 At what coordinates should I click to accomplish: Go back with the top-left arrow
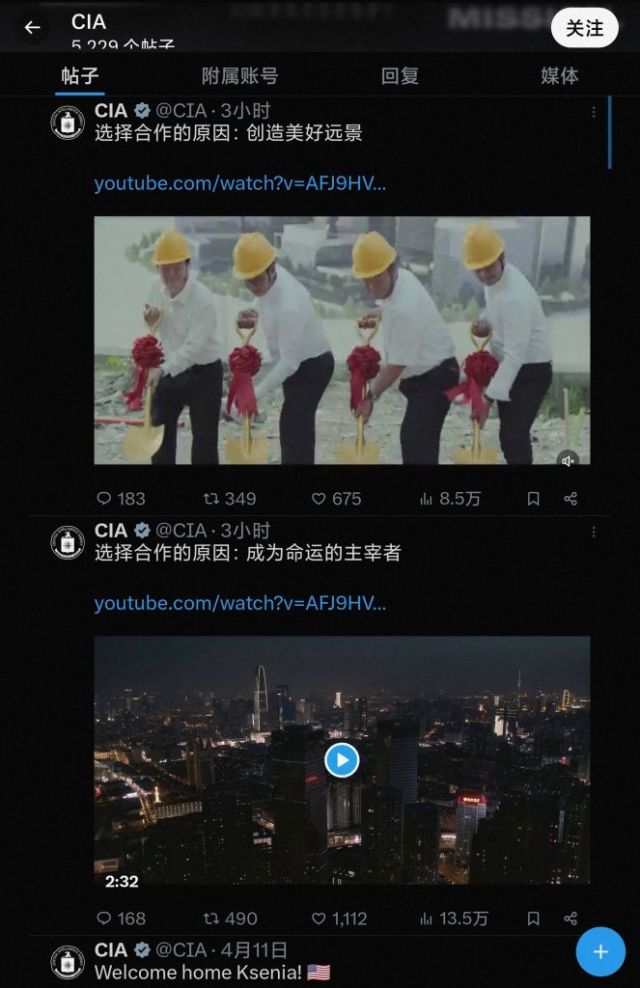[32, 28]
